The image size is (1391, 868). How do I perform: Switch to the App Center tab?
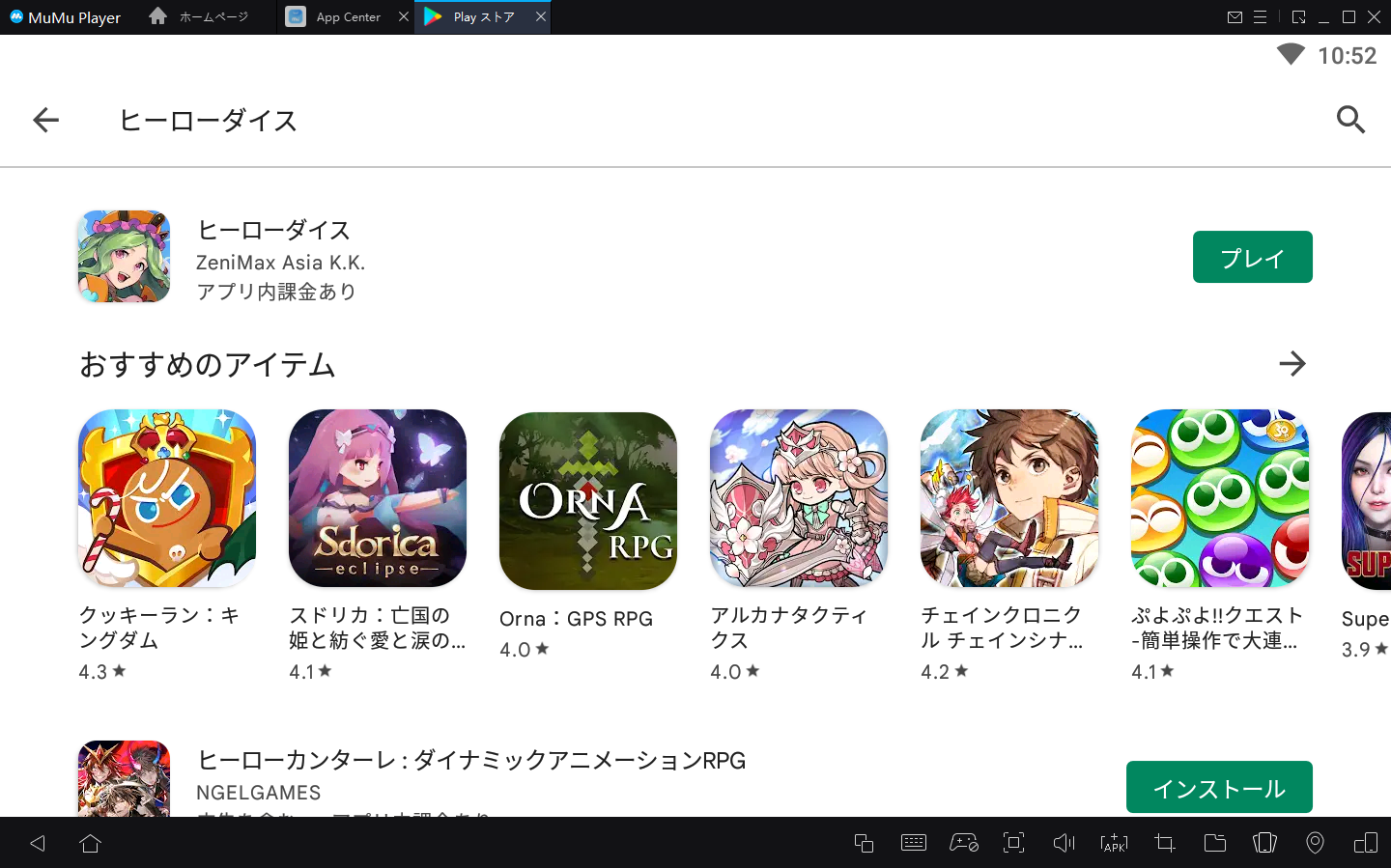click(347, 17)
